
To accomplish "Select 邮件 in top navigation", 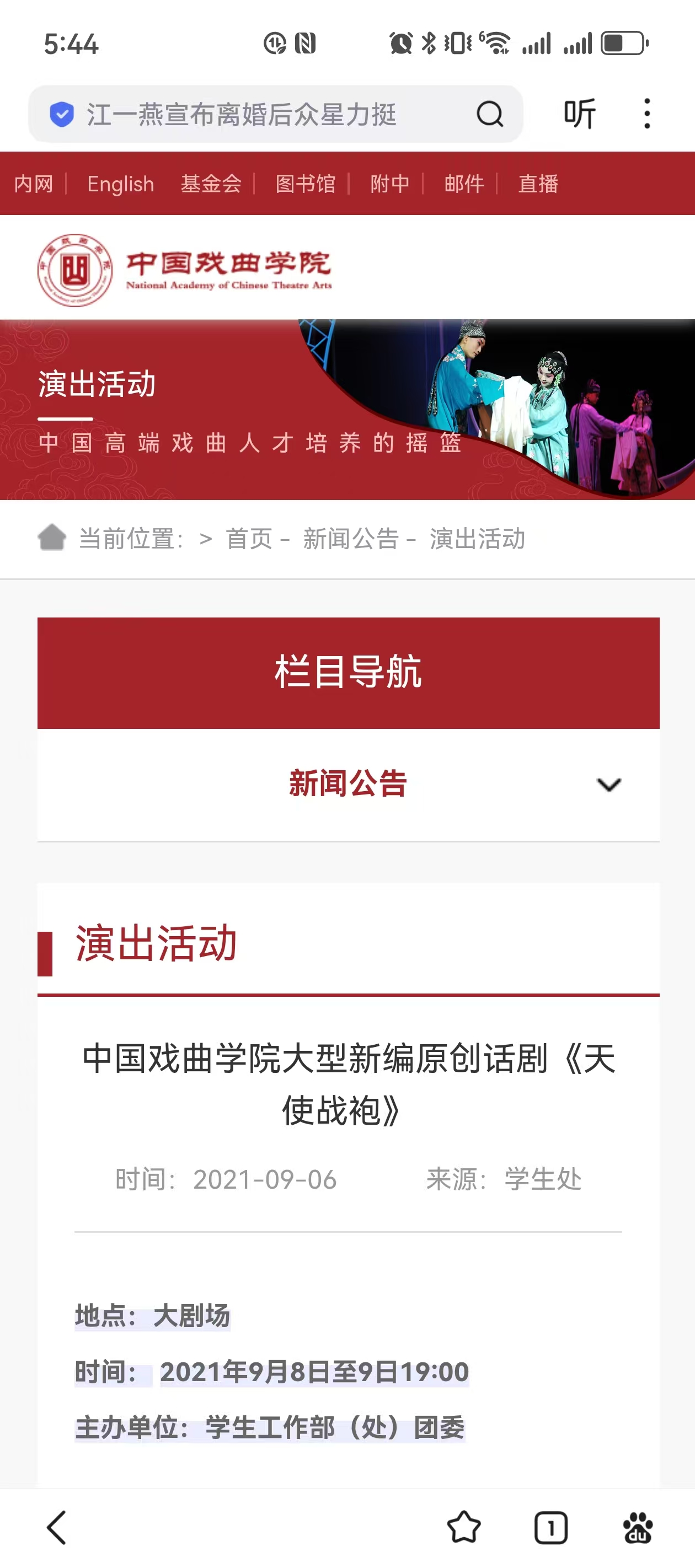I will point(464,185).
